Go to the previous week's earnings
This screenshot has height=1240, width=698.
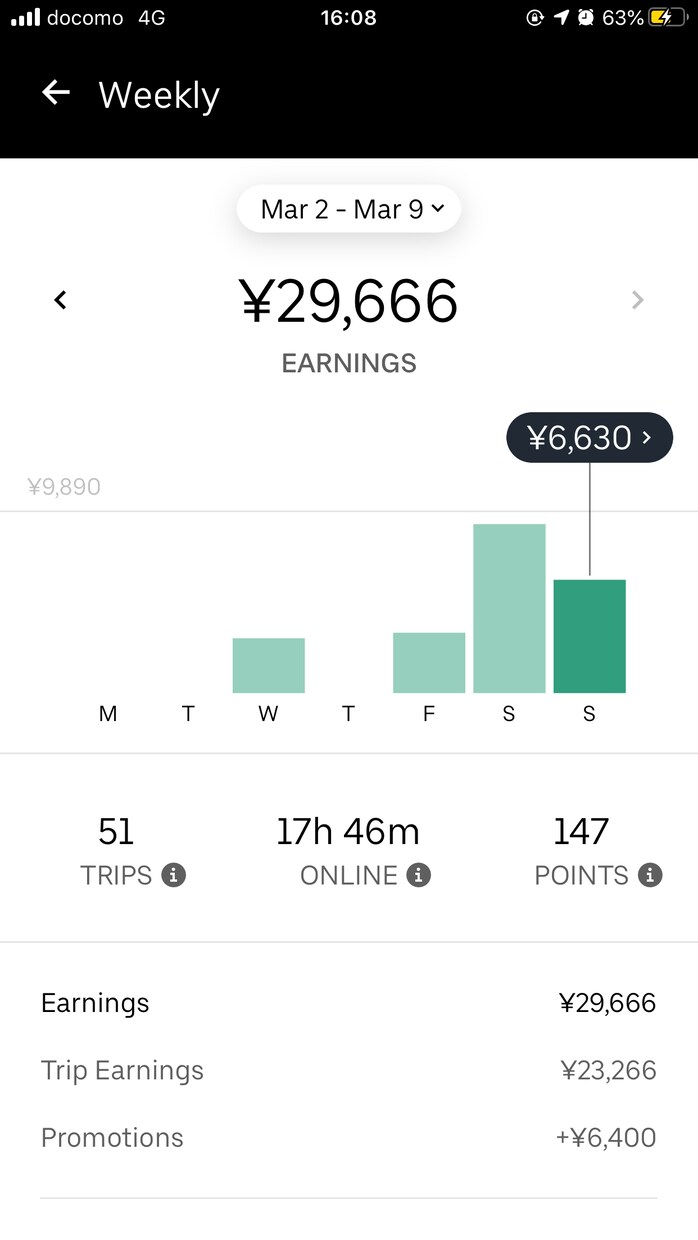61,300
